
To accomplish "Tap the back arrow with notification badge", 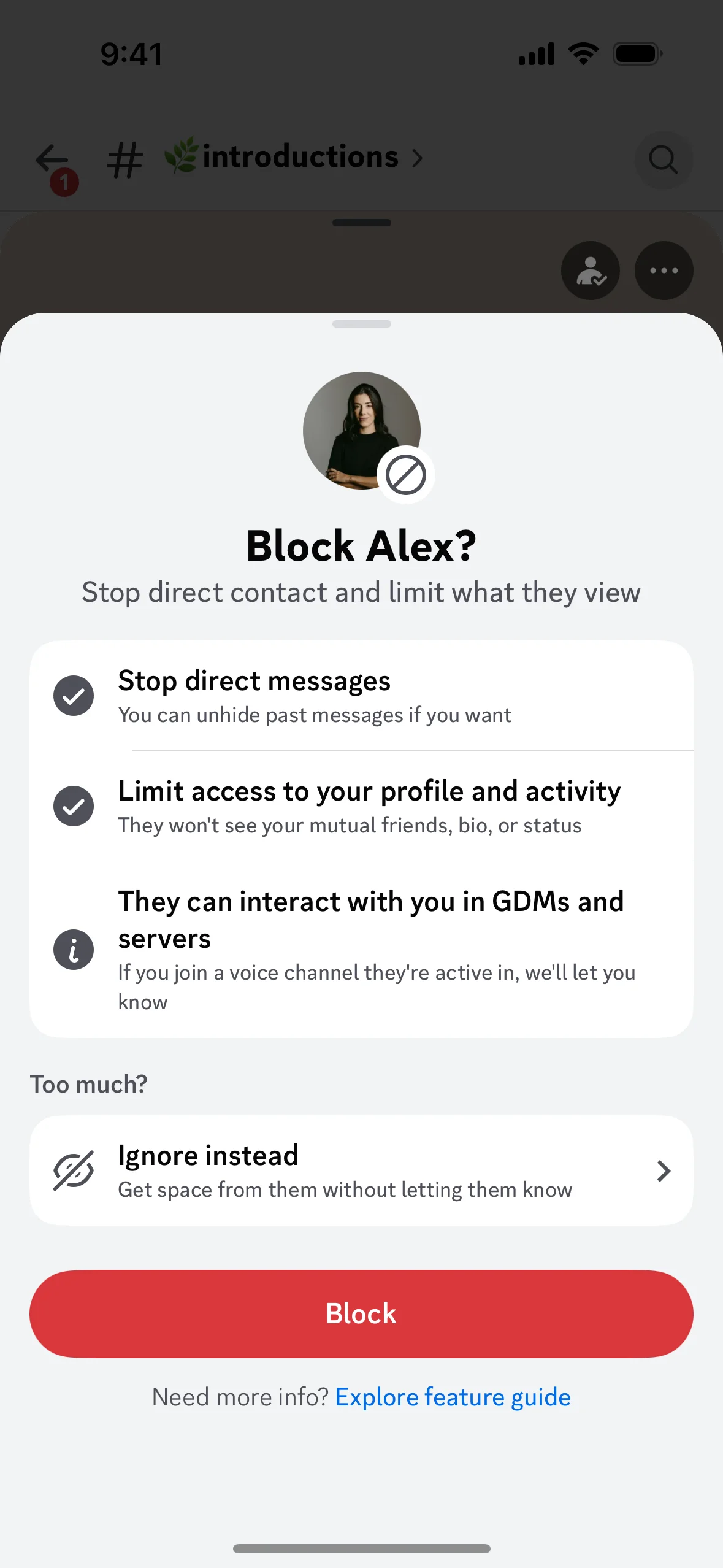I will (53, 159).
